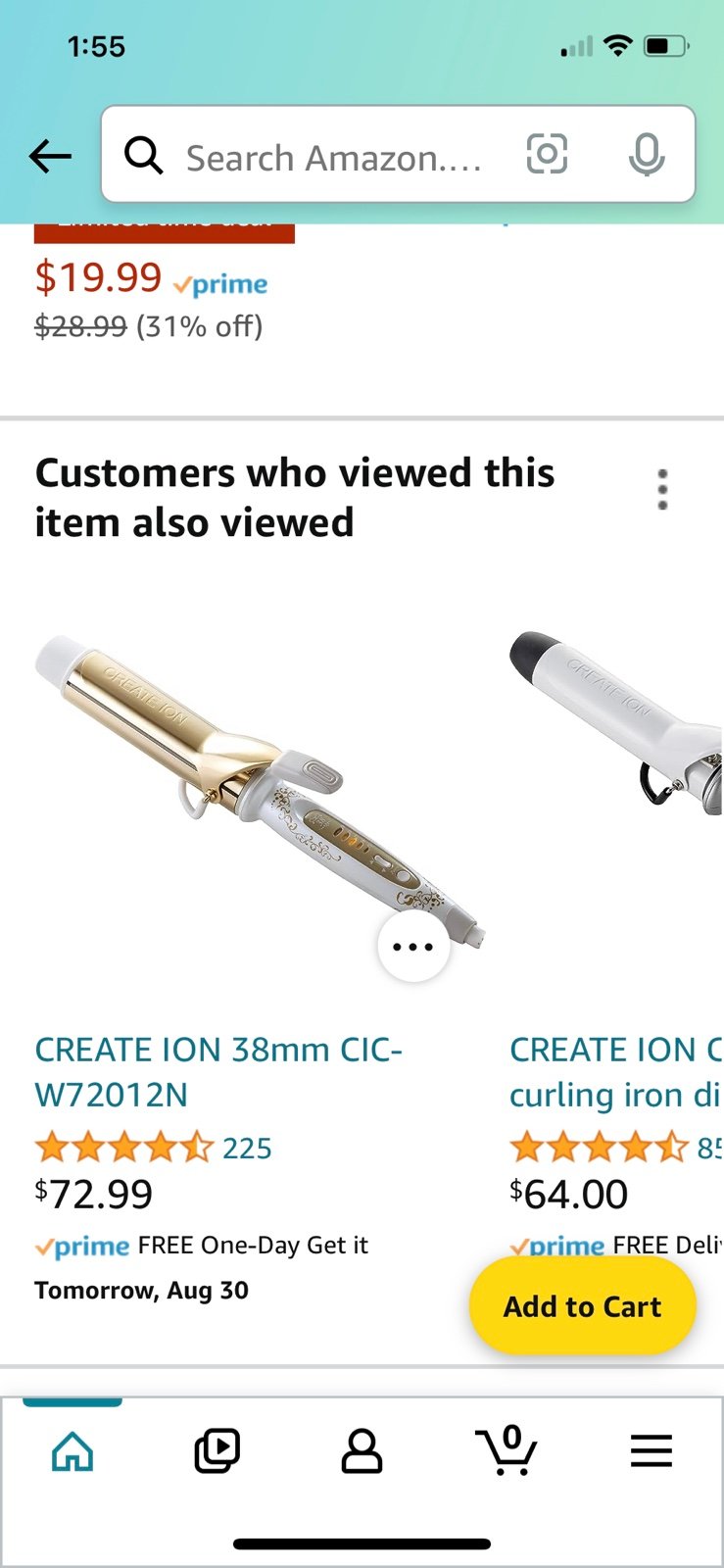Go back using the arrow icon

click(50, 156)
